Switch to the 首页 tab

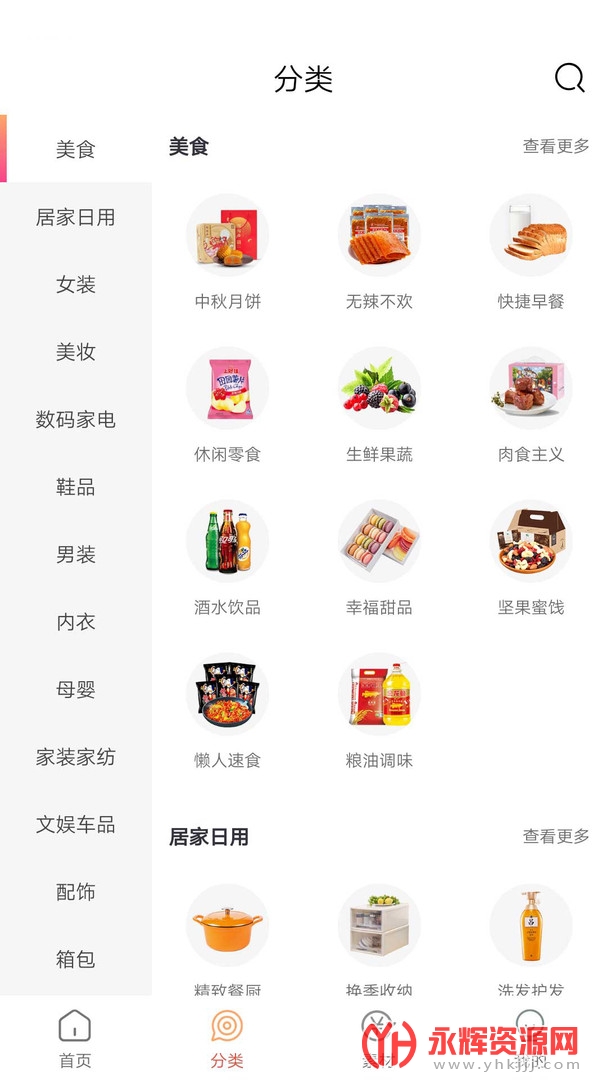(75, 1038)
